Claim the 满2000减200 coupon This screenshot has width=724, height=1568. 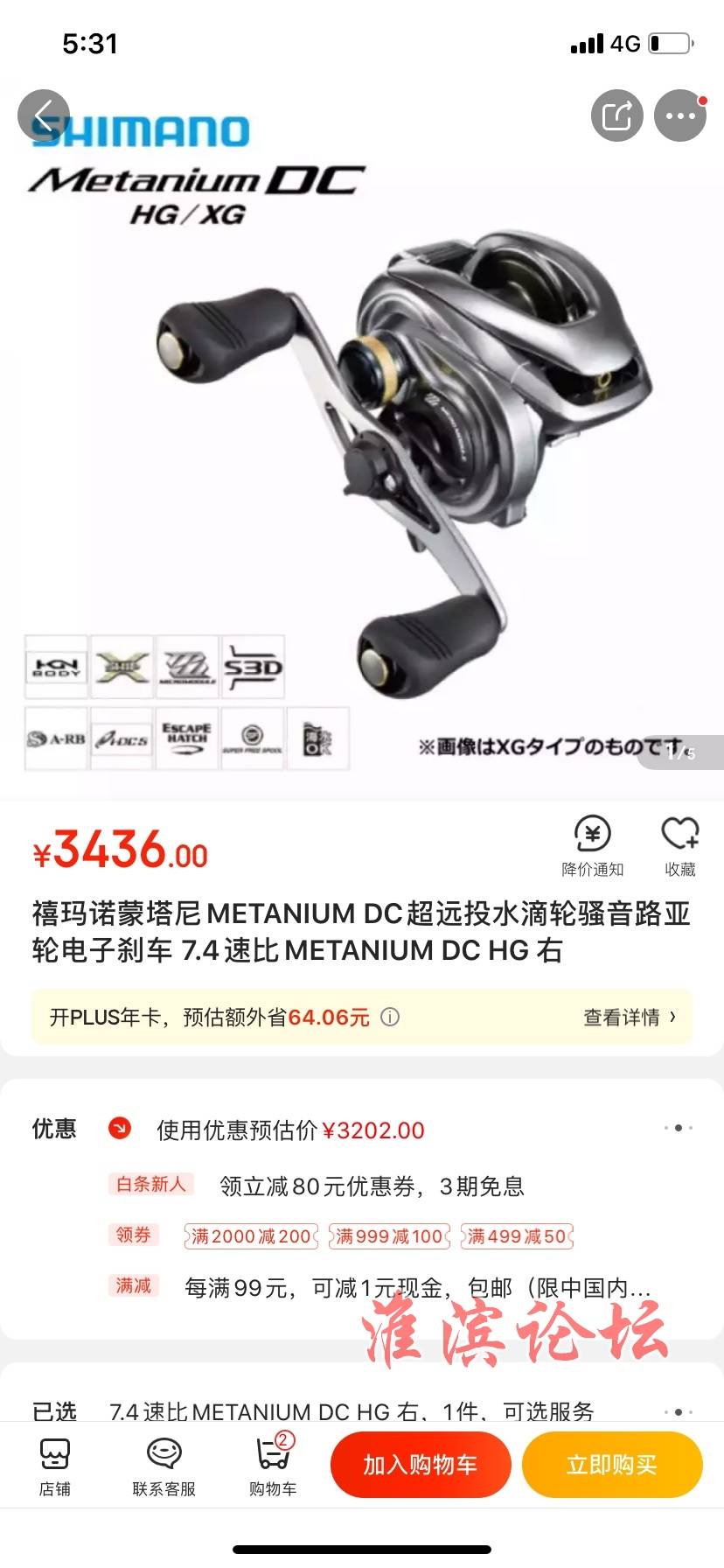coord(251,1236)
